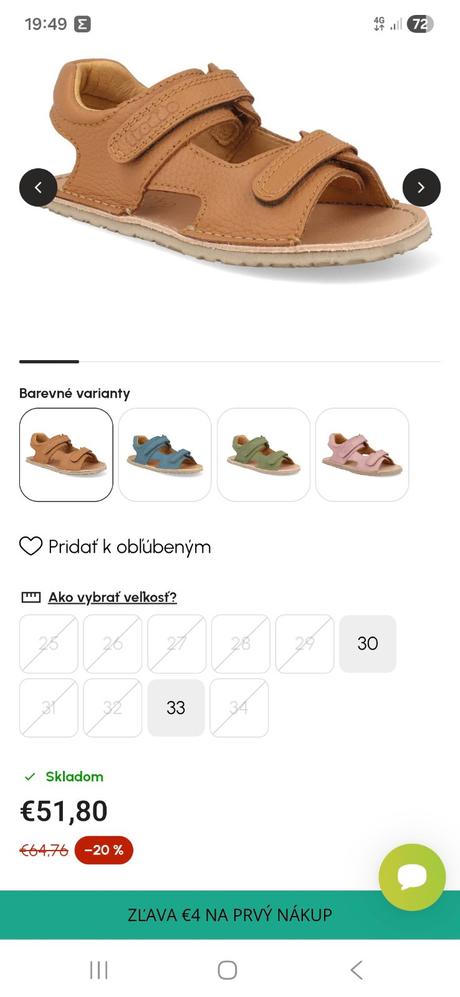The height and width of the screenshot is (997, 460).
Task: Open the Ako vybrať veľkosť size guide
Action: pos(112,598)
